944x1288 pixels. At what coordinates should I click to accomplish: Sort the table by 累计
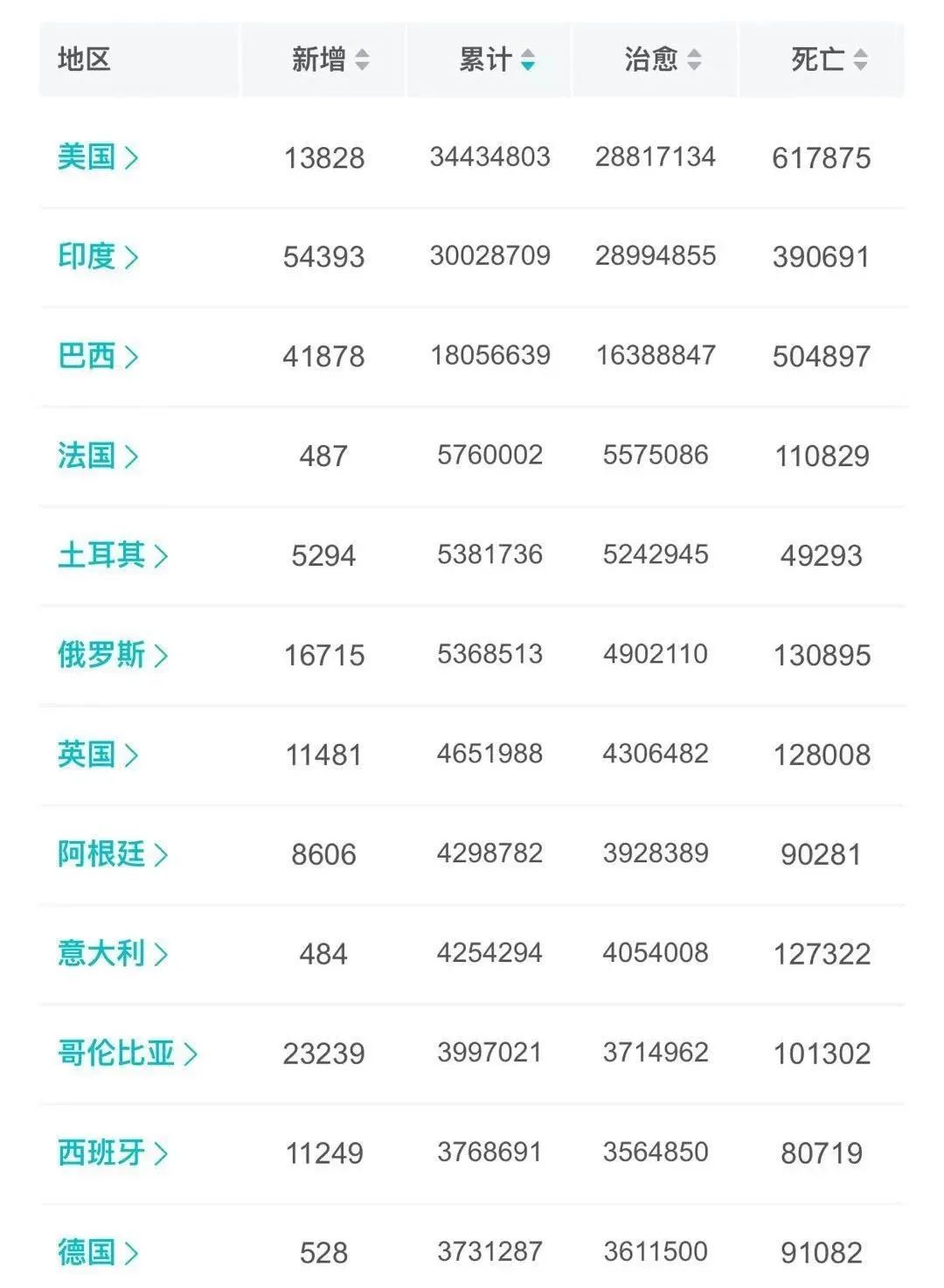(x=496, y=59)
